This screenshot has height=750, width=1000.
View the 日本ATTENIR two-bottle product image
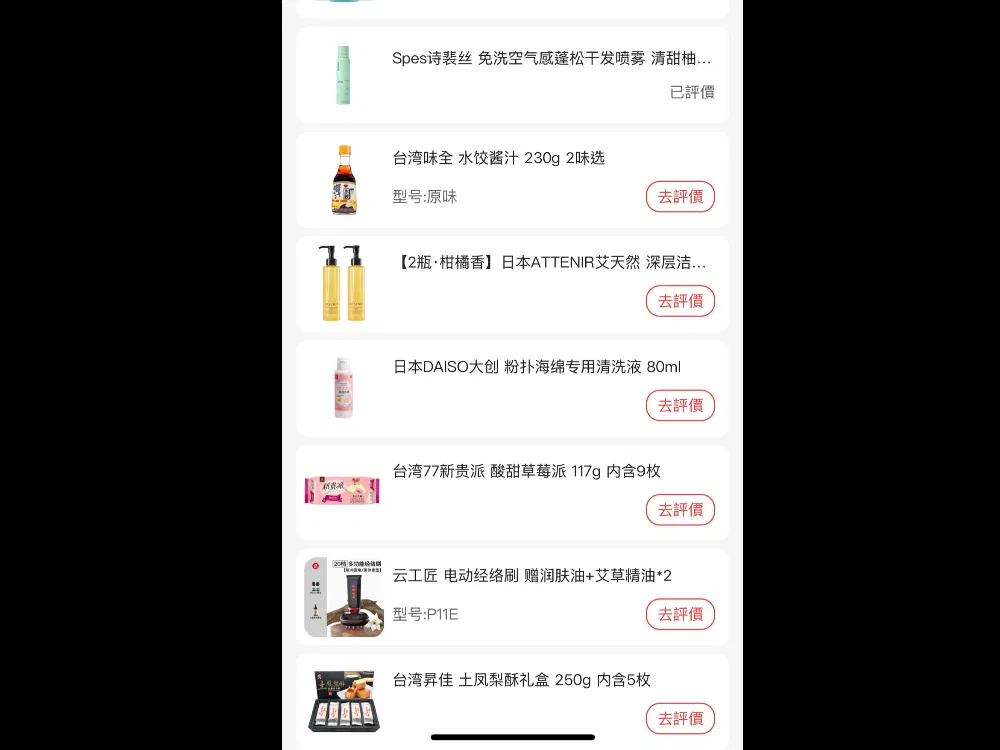click(x=343, y=284)
